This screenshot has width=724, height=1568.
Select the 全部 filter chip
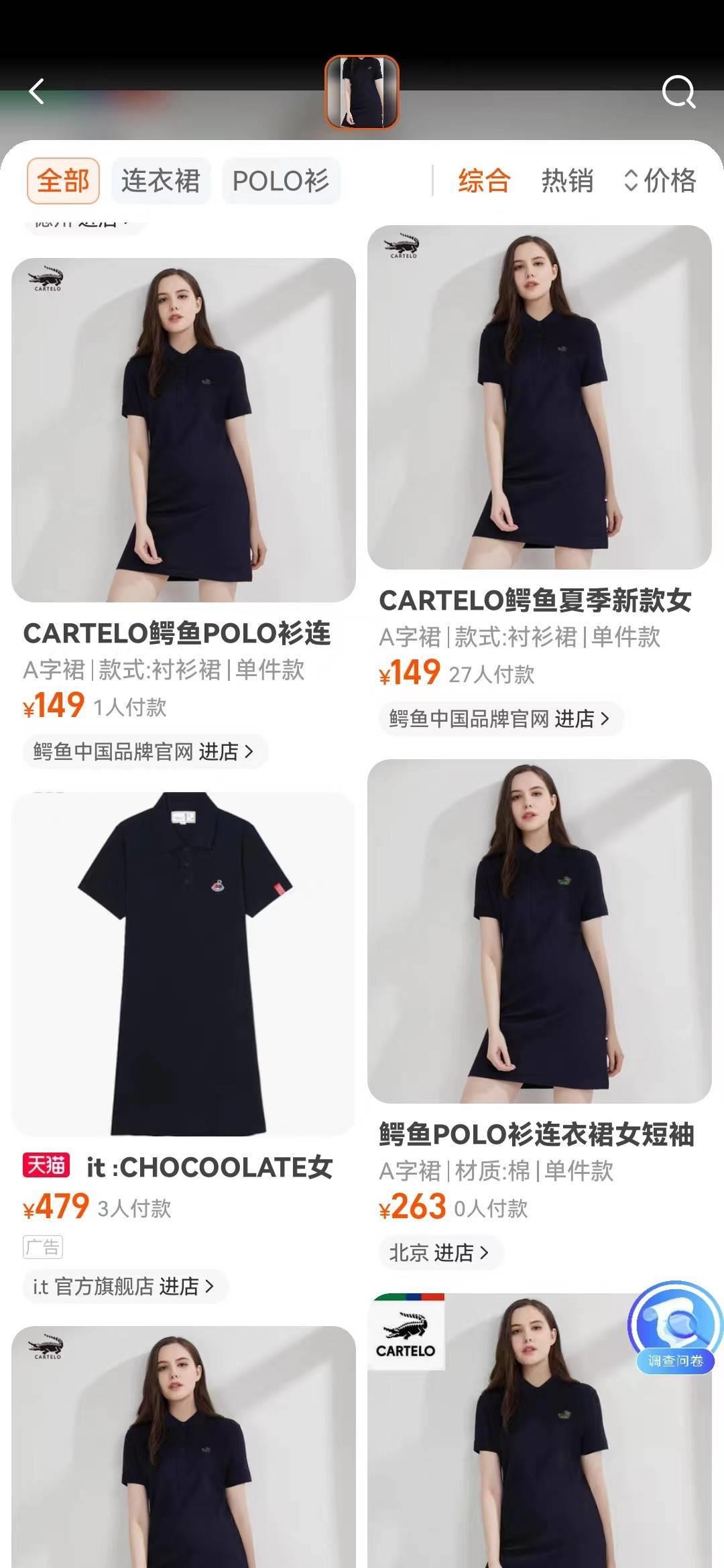tap(63, 181)
